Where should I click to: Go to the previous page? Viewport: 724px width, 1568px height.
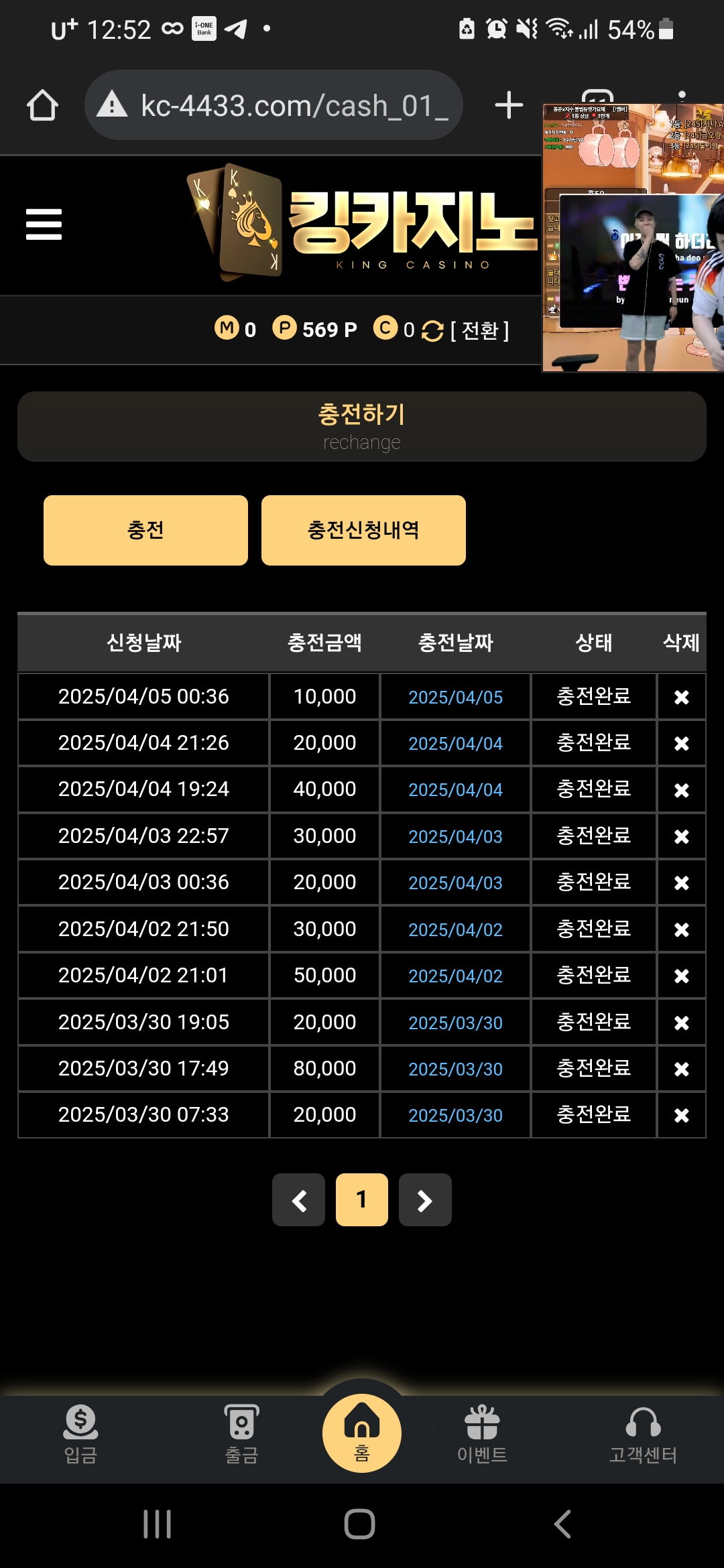(299, 1200)
